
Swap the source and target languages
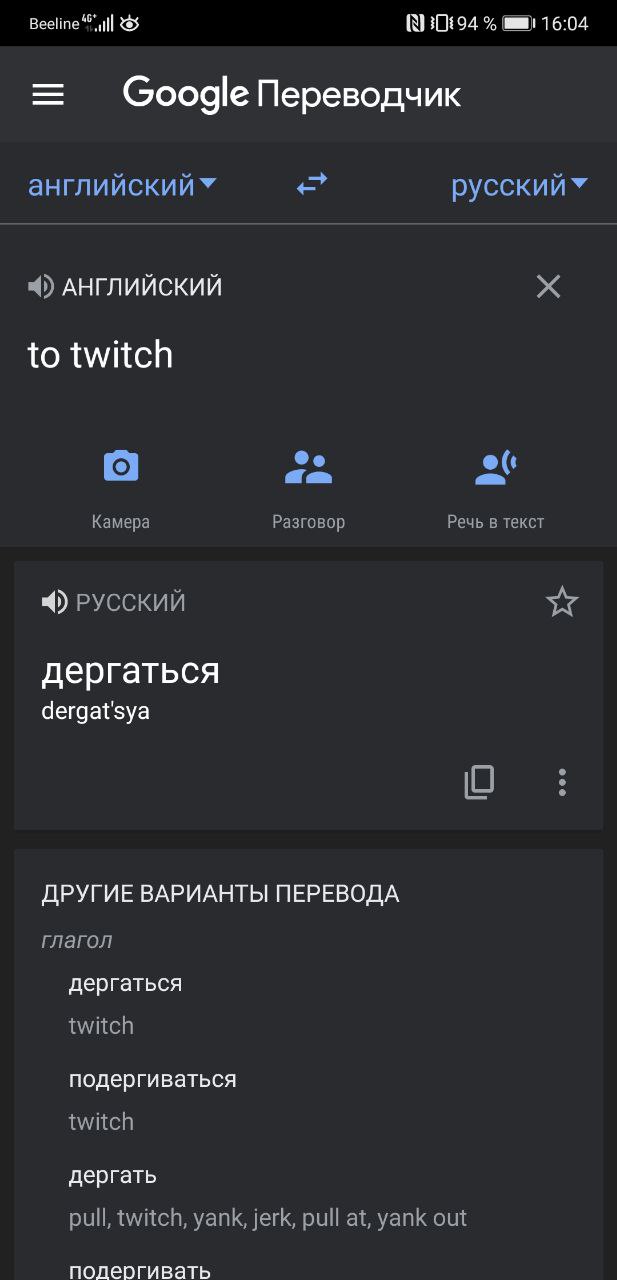tap(312, 184)
